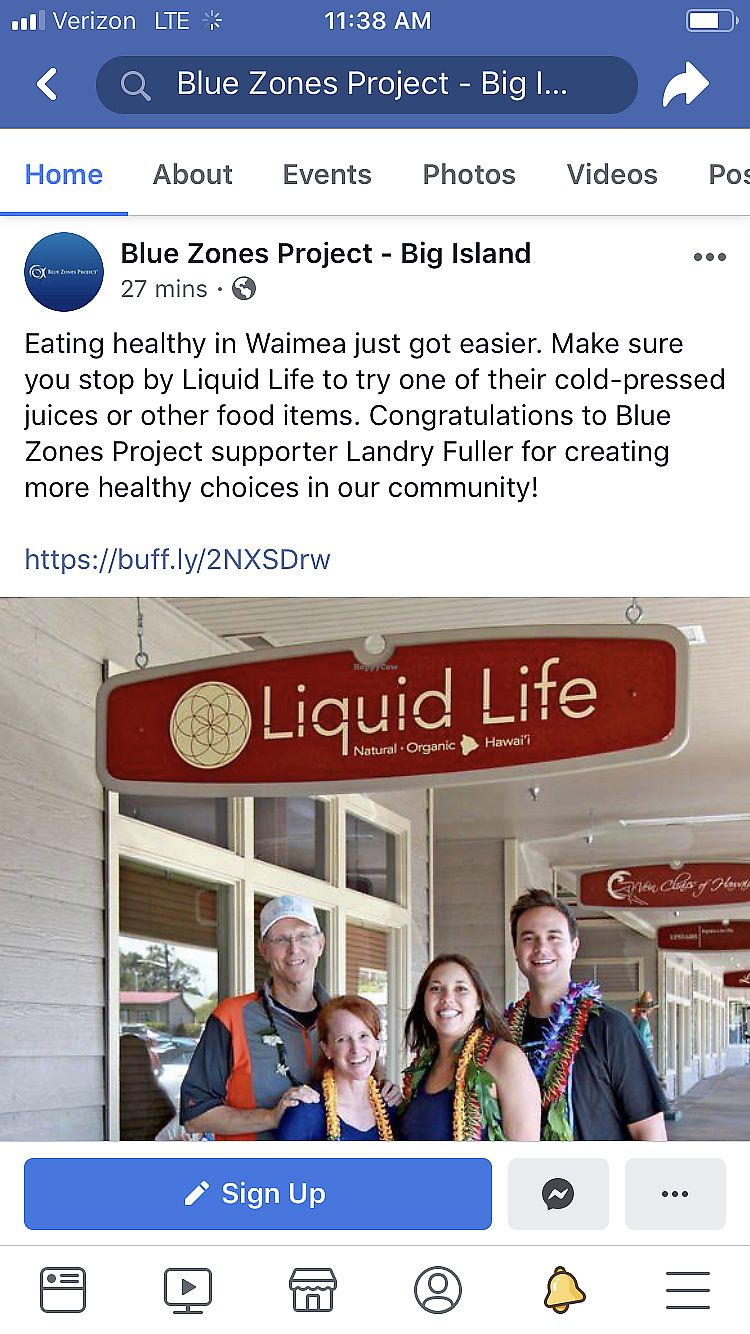The height and width of the screenshot is (1334, 750).
Task: Open the Events tab
Action: tap(327, 174)
